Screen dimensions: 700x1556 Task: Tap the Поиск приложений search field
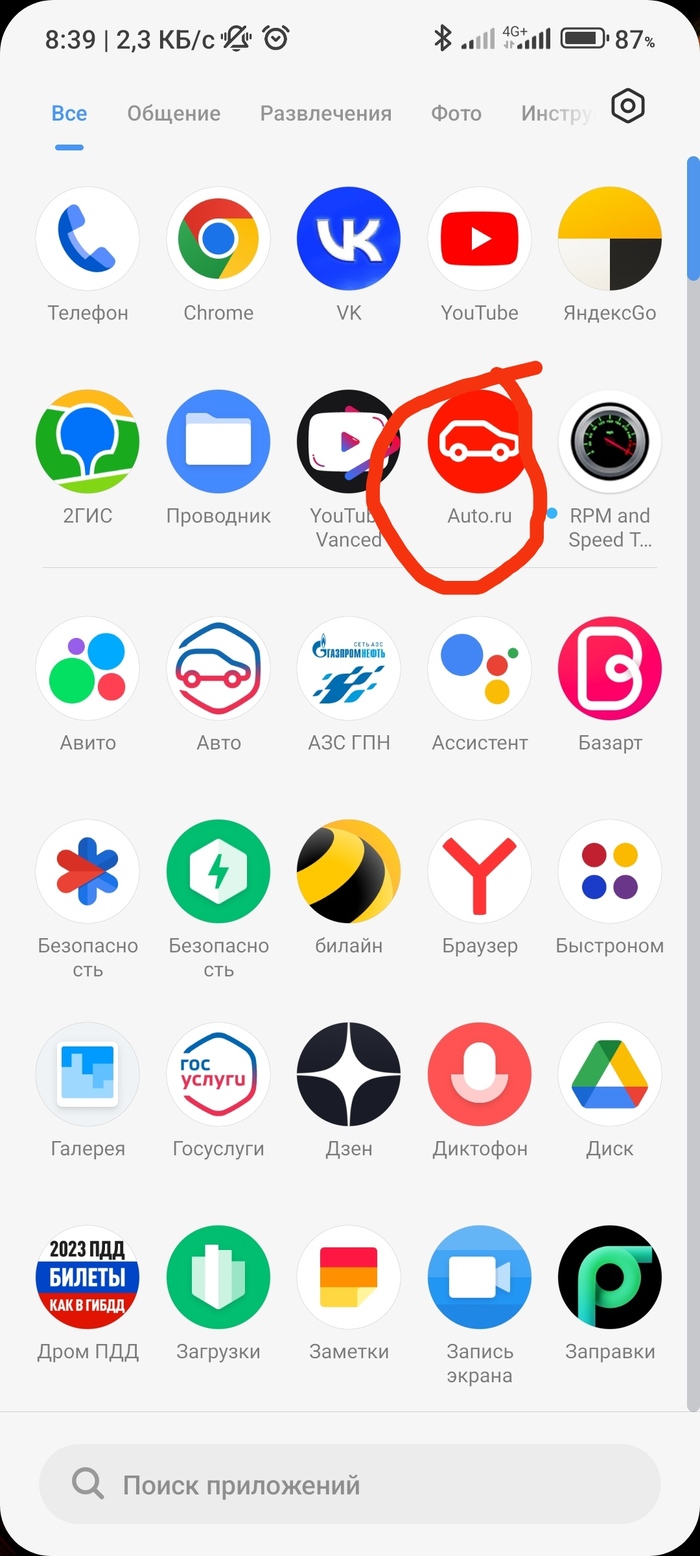pyautogui.click(x=350, y=1484)
